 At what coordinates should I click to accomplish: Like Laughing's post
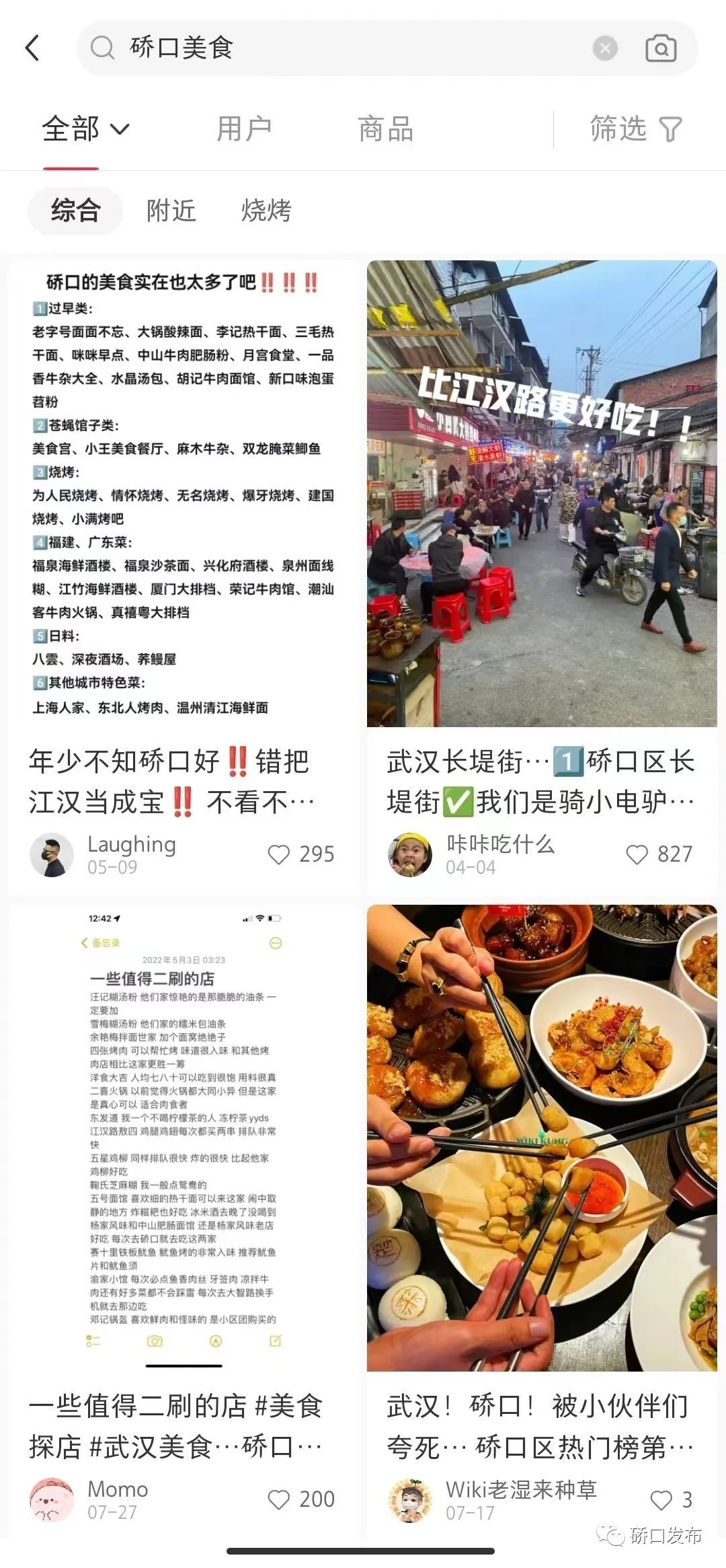click(278, 854)
